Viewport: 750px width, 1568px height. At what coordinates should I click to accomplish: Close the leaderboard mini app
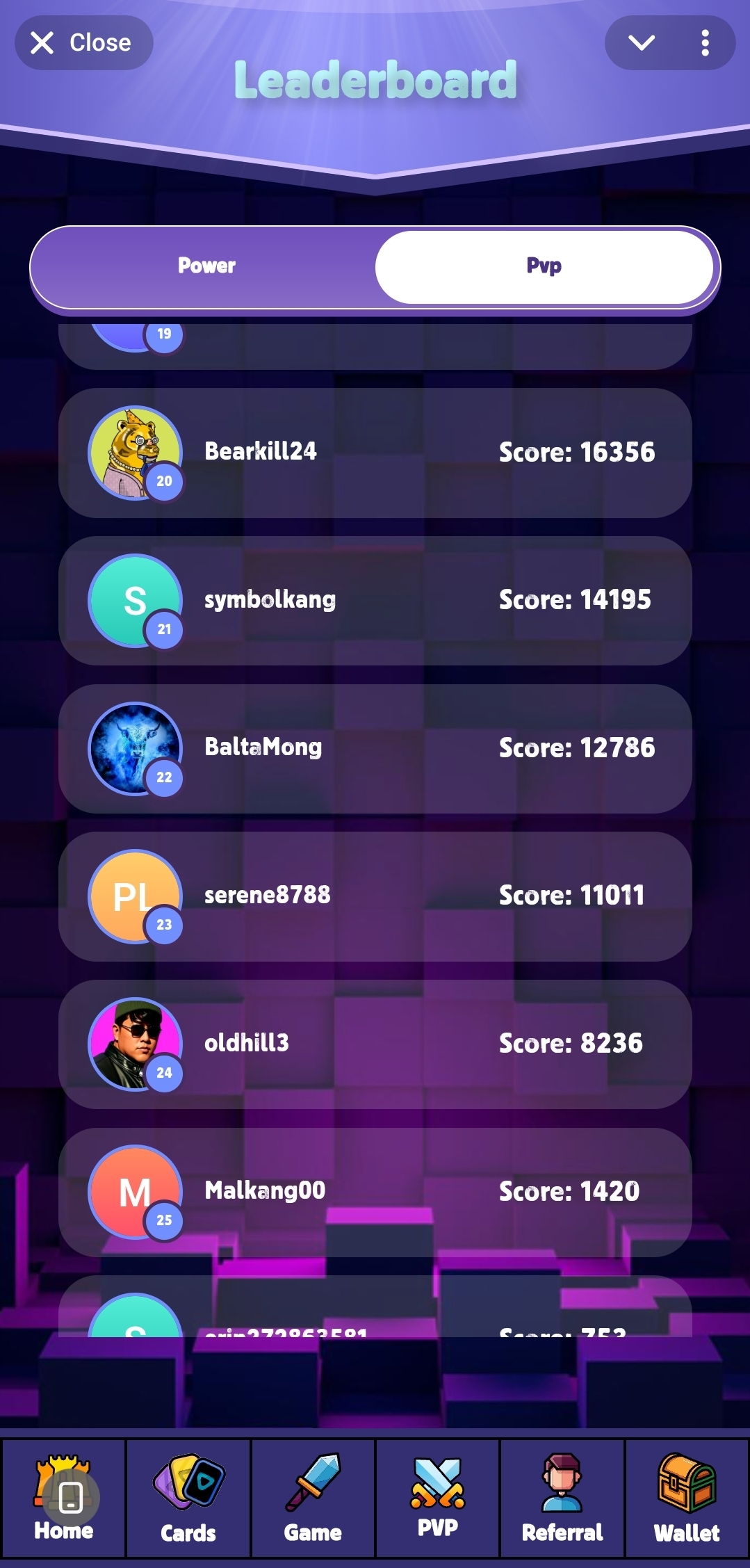pyautogui.click(x=83, y=43)
